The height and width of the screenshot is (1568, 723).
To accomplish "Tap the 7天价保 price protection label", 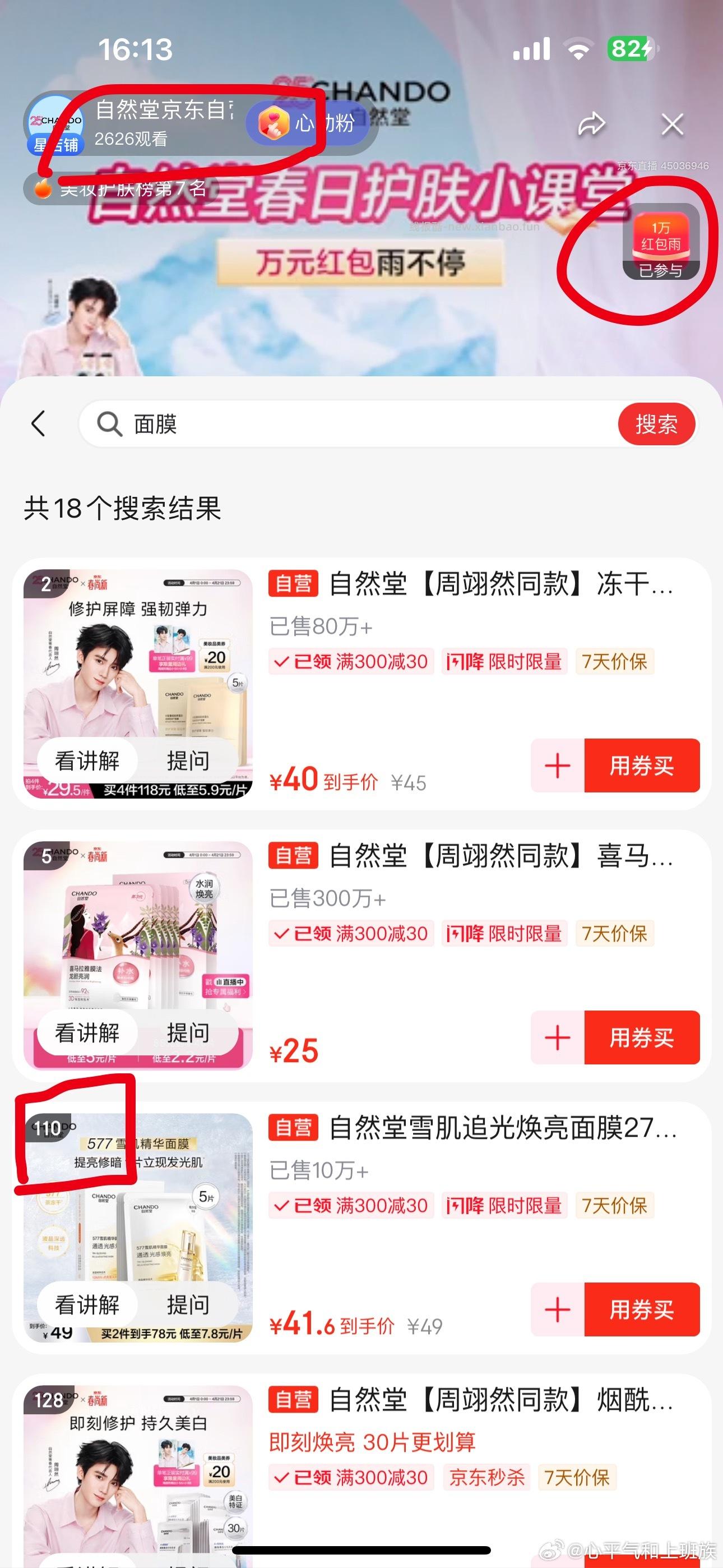I will (615, 662).
